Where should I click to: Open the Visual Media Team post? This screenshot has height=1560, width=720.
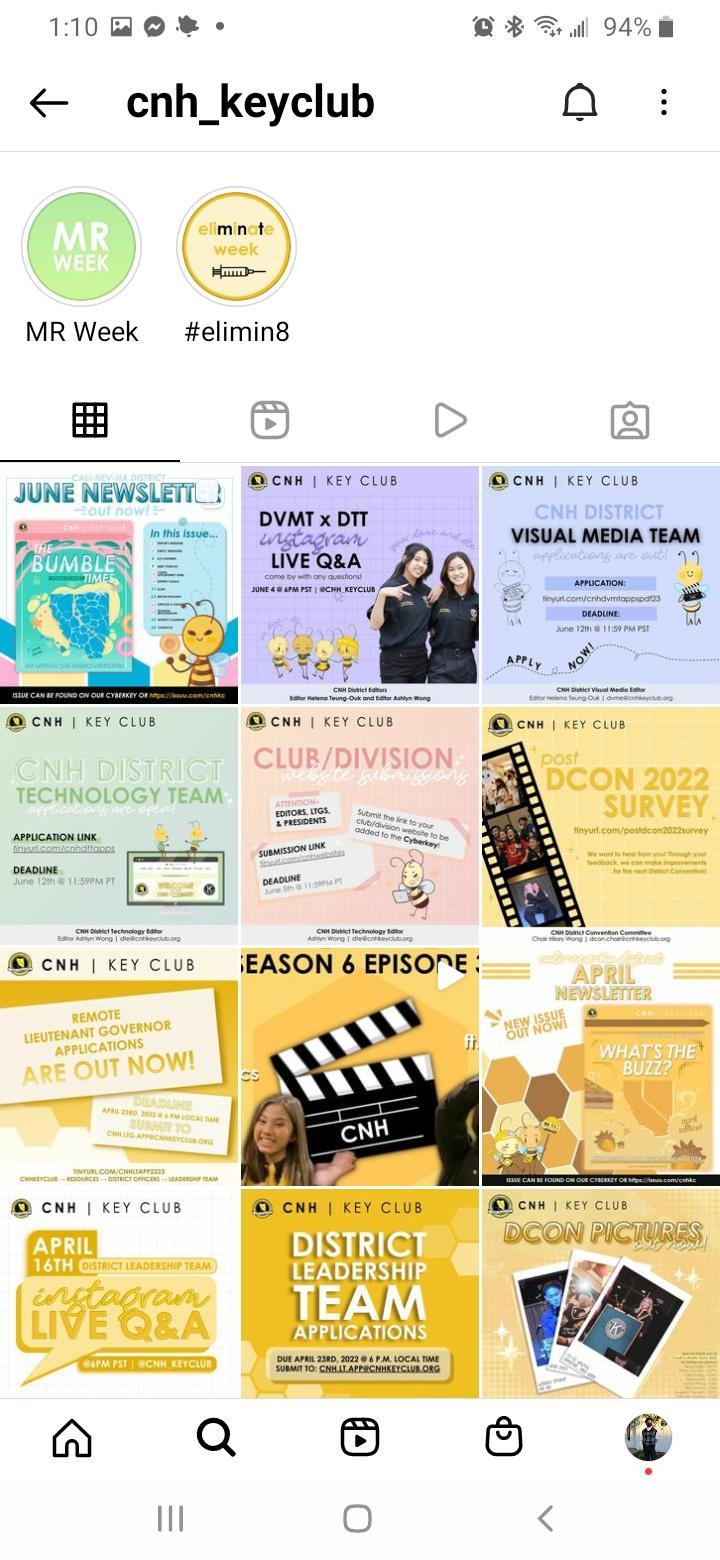coord(600,585)
